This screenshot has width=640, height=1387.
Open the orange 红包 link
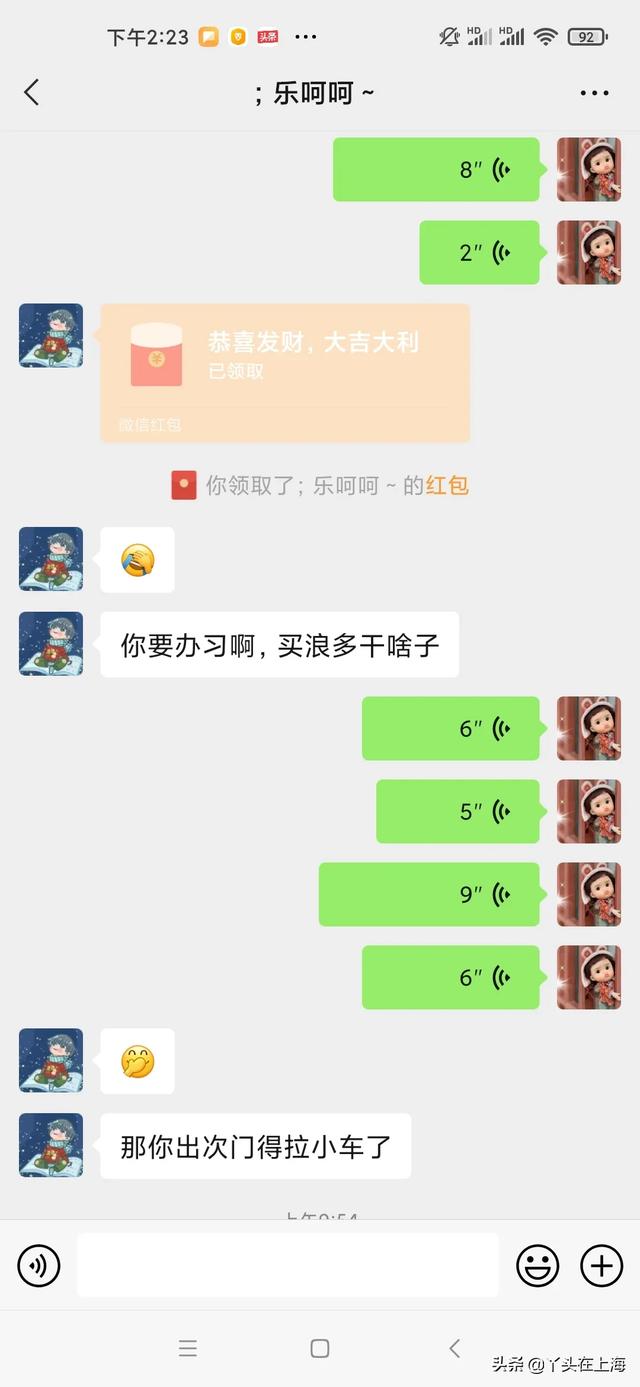tap(447, 486)
